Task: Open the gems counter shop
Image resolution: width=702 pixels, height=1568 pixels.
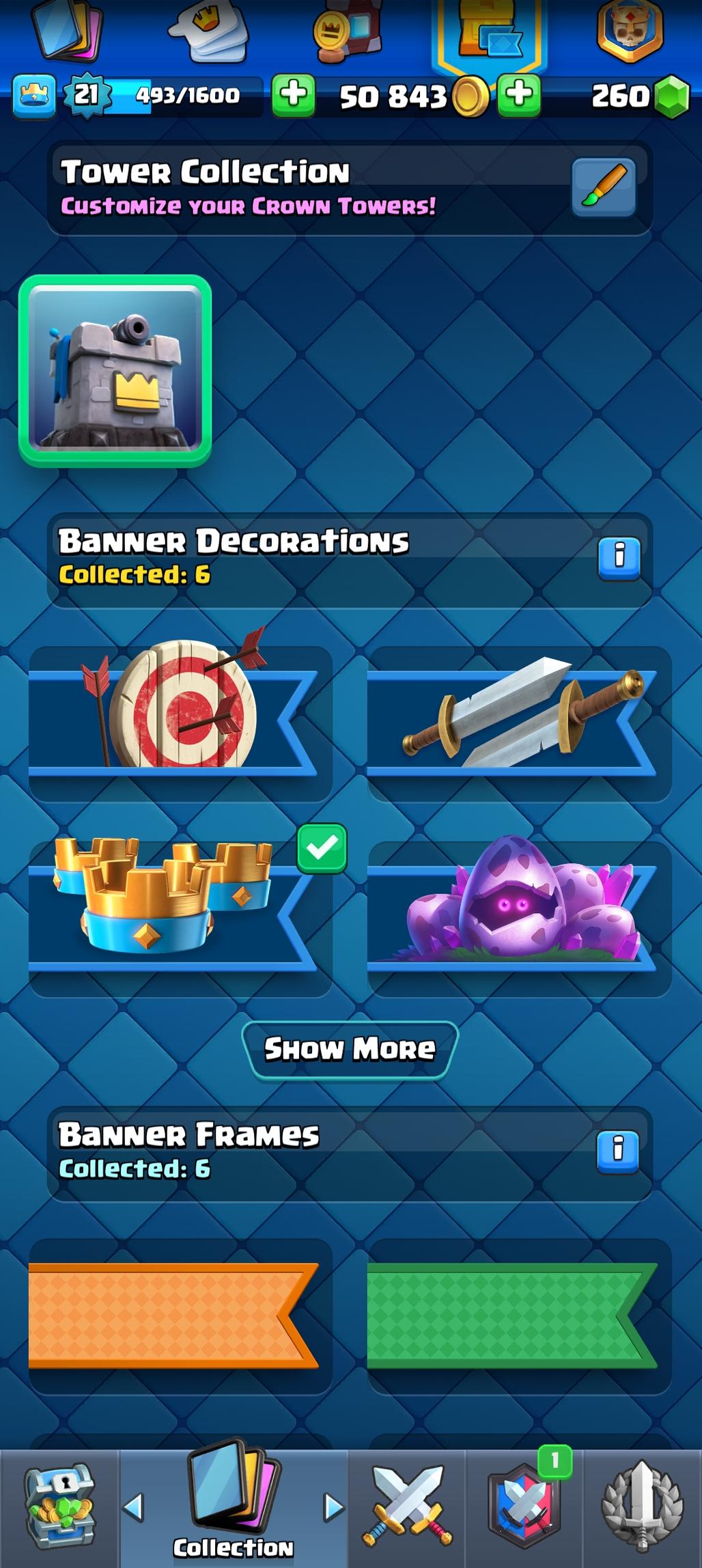Action: point(639,96)
